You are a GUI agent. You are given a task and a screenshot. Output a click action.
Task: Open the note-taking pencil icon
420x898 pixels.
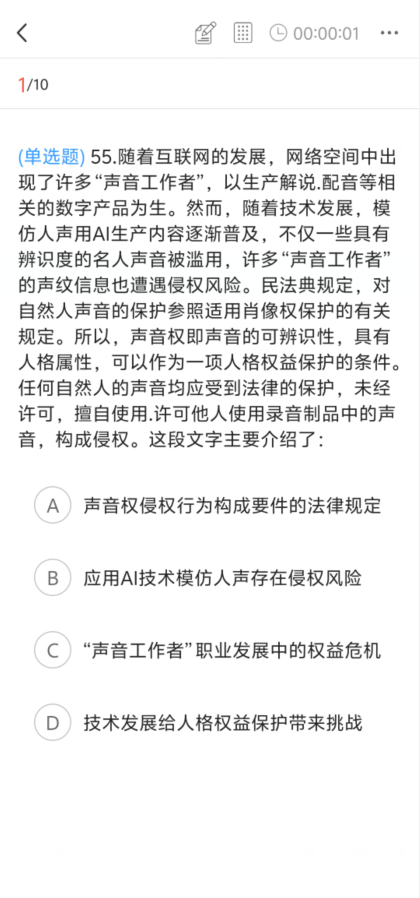[205, 33]
